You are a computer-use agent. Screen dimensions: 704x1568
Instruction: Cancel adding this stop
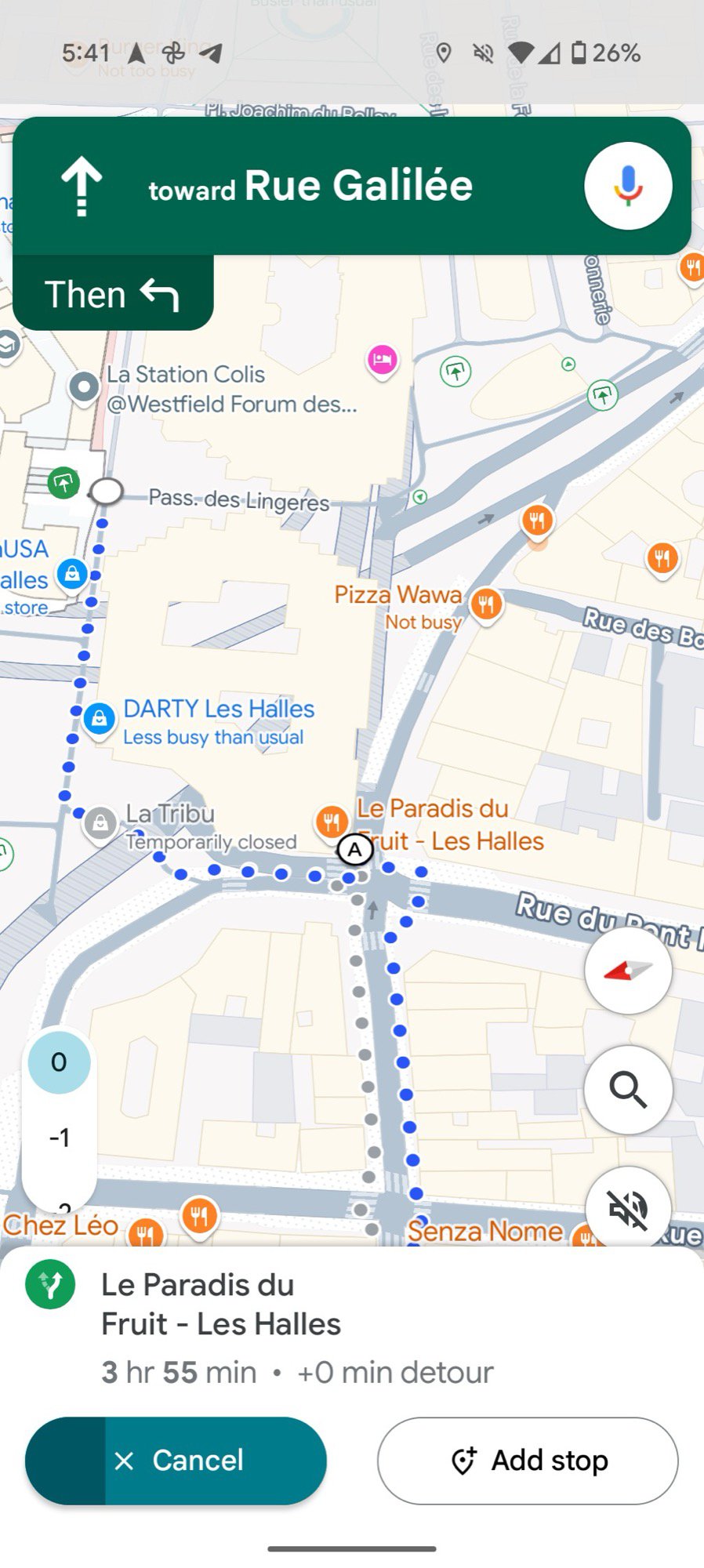176,1461
